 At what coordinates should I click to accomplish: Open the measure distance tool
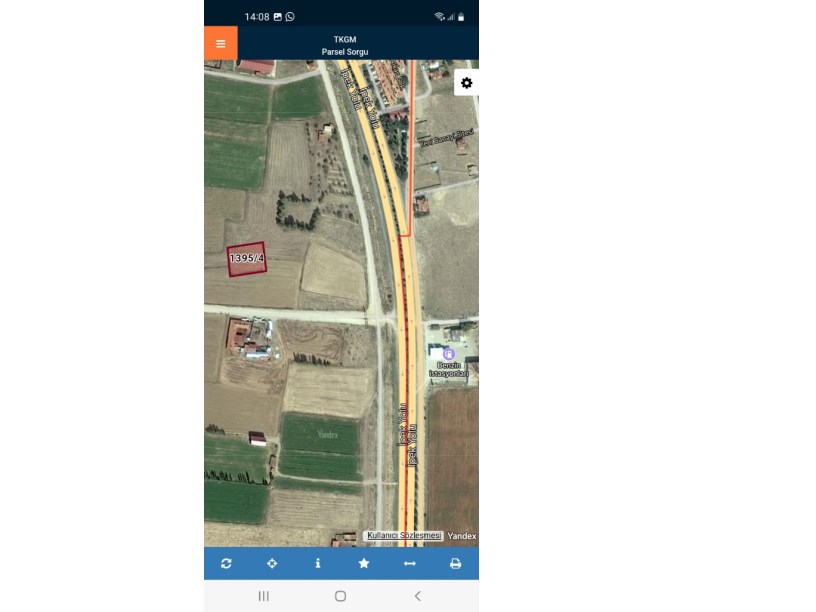click(x=409, y=564)
